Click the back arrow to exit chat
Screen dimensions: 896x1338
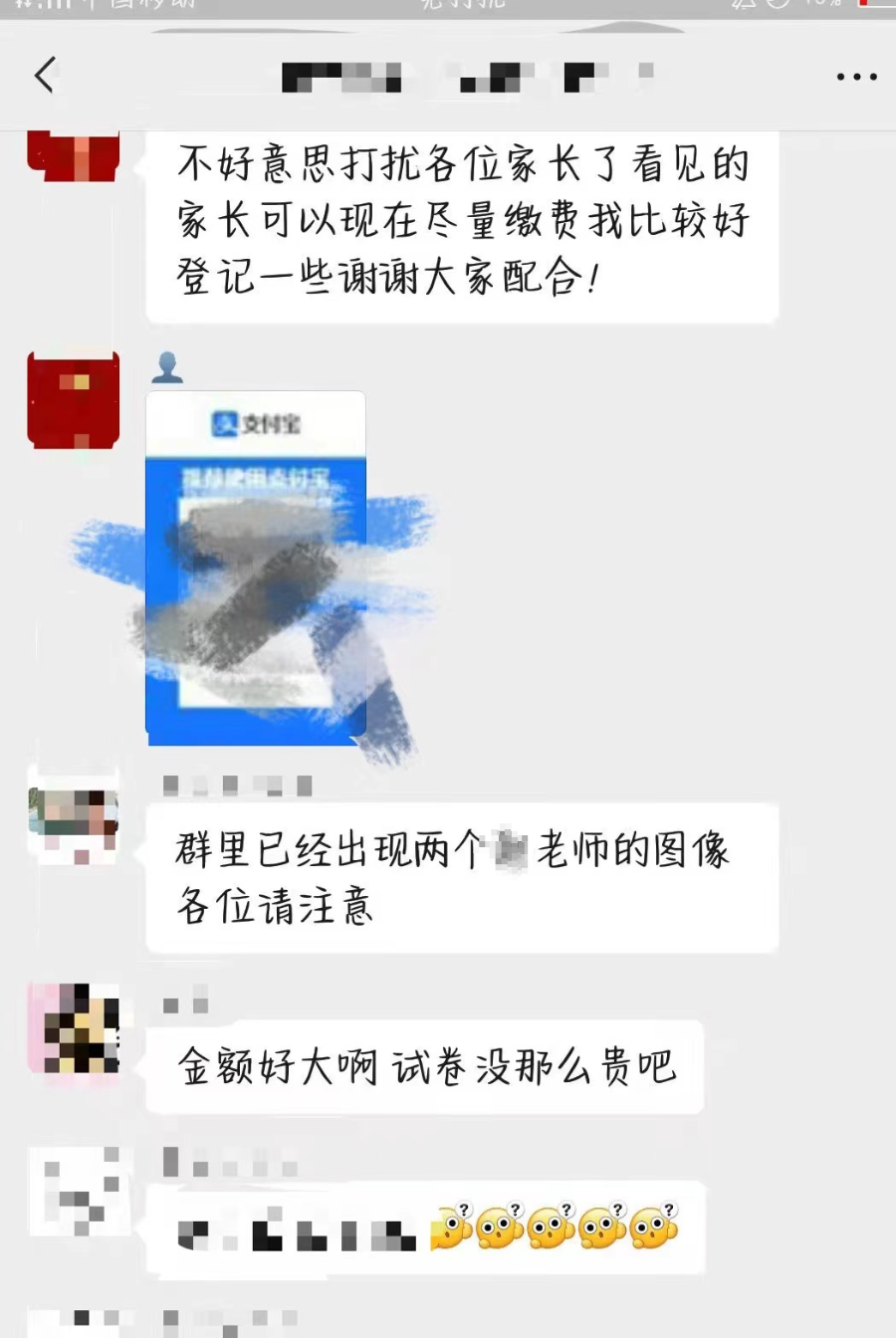tap(42, 76)
